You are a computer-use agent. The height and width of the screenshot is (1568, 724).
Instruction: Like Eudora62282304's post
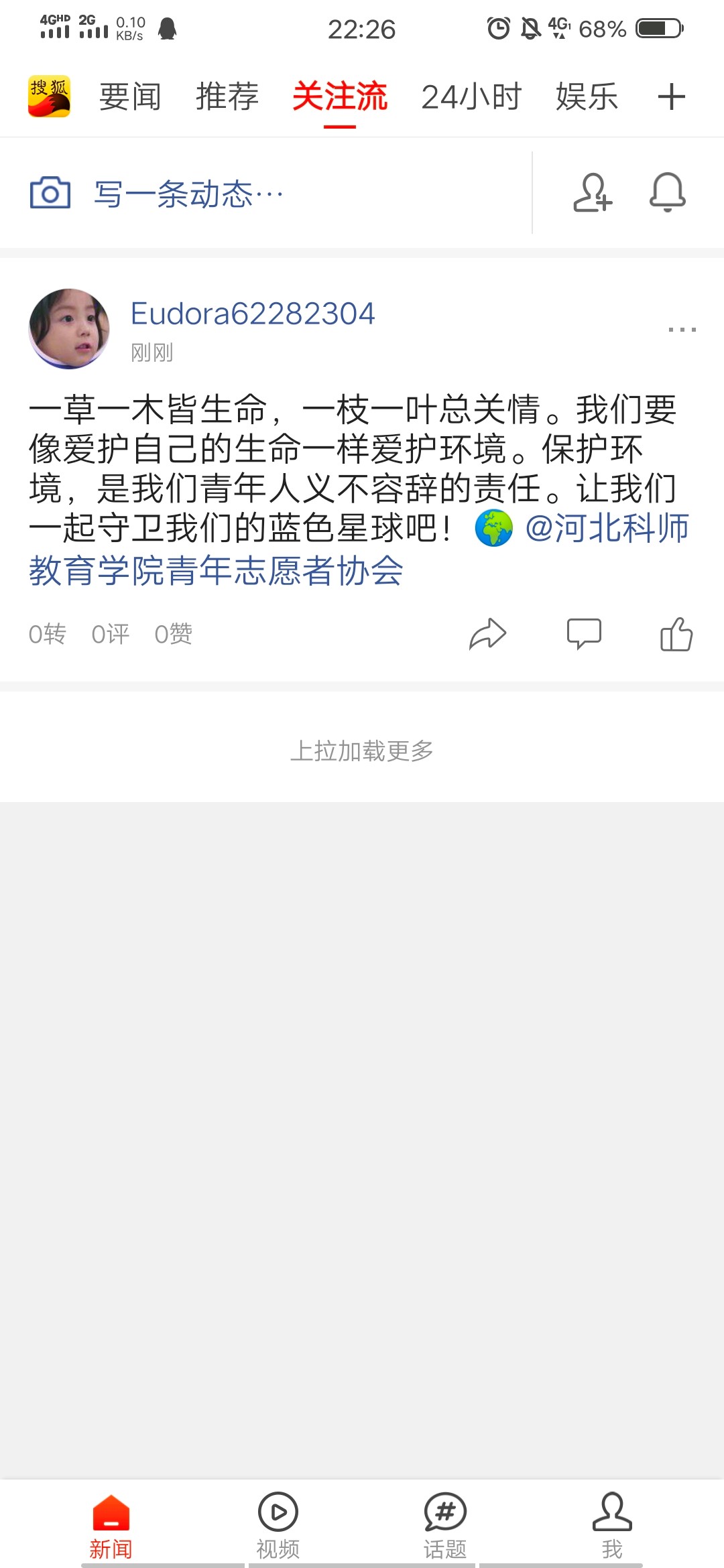(676, 634)
